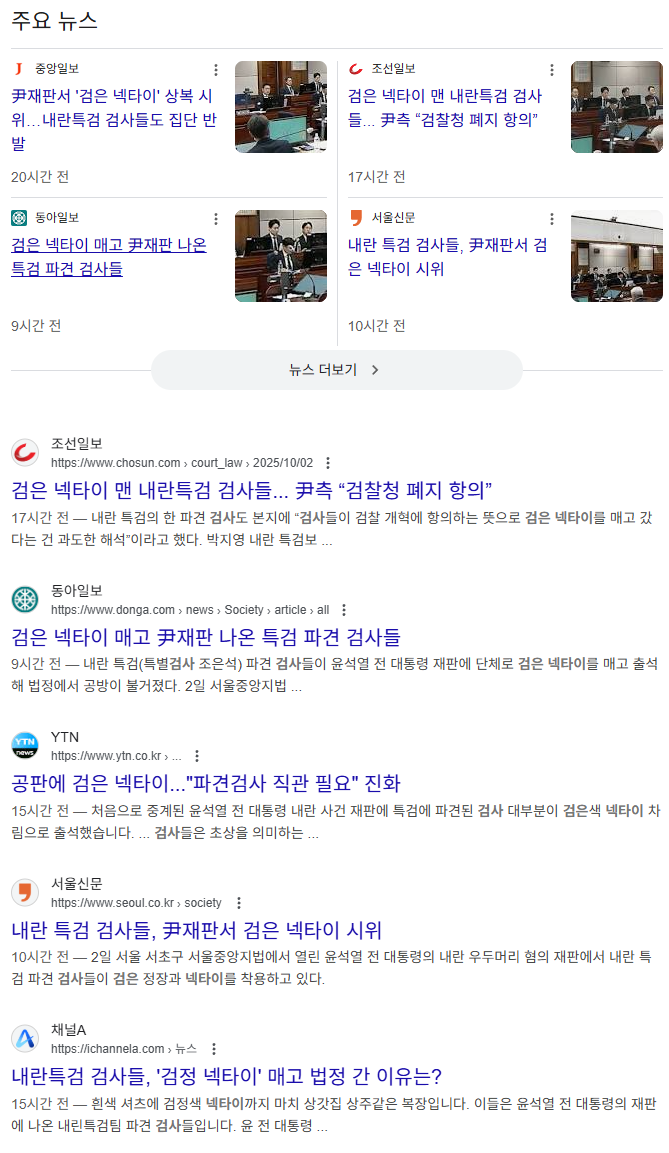Open overflow menu on 서울신문 news card

point(551,219)
